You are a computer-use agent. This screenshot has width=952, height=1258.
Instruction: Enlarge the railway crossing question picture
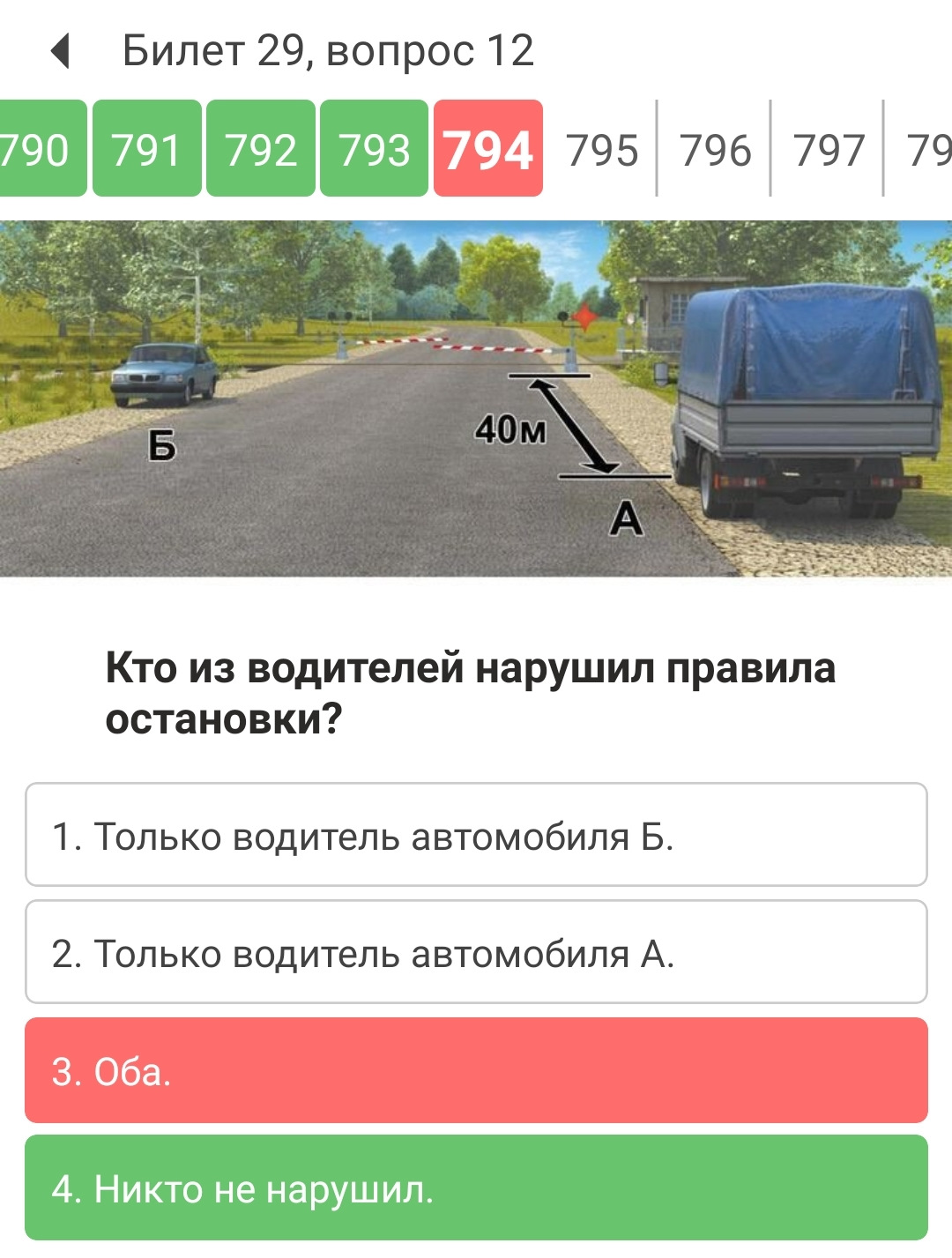(476, 398)
